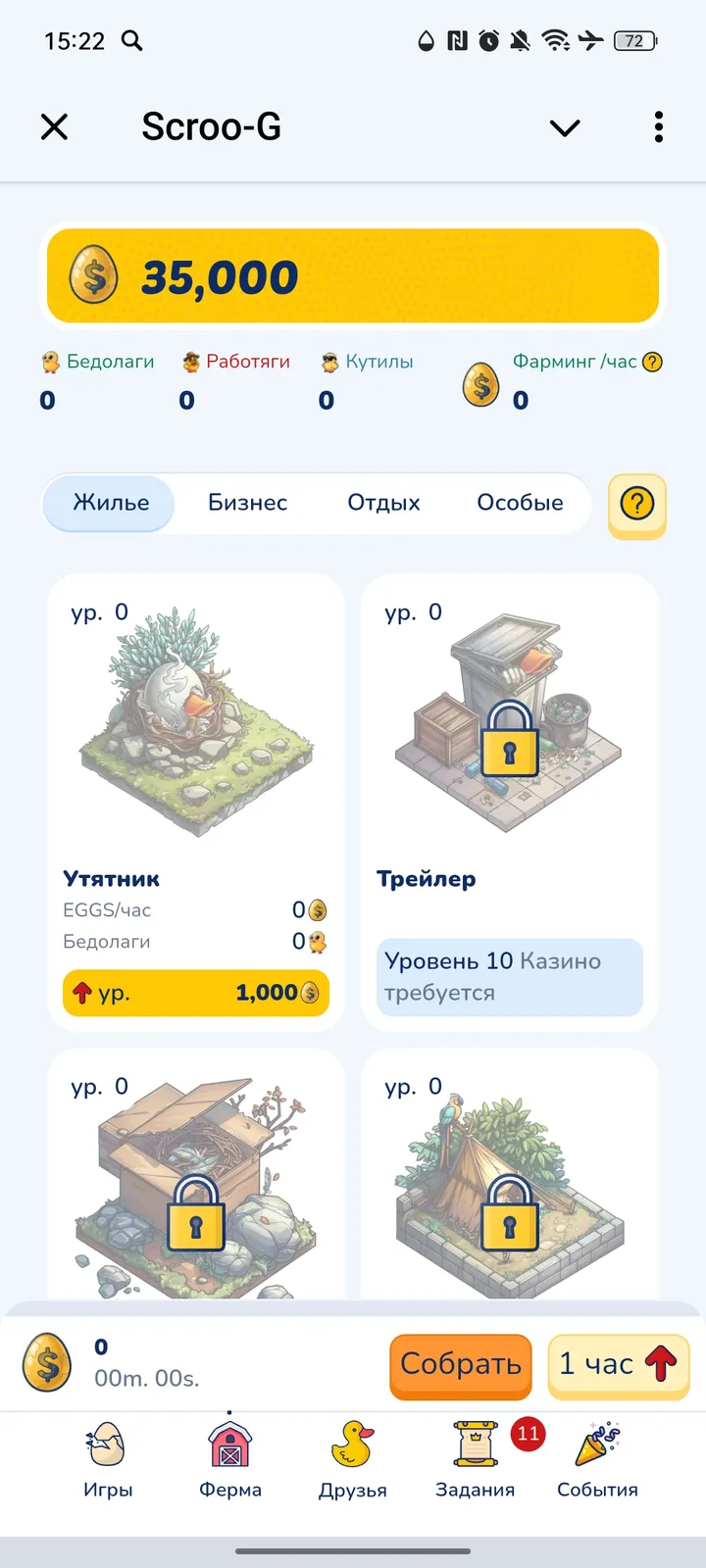This screenshot has width=706, height=1568.
Task: Switch to the Особые tab
Action: pyautogui.click(x=521, y=503)
